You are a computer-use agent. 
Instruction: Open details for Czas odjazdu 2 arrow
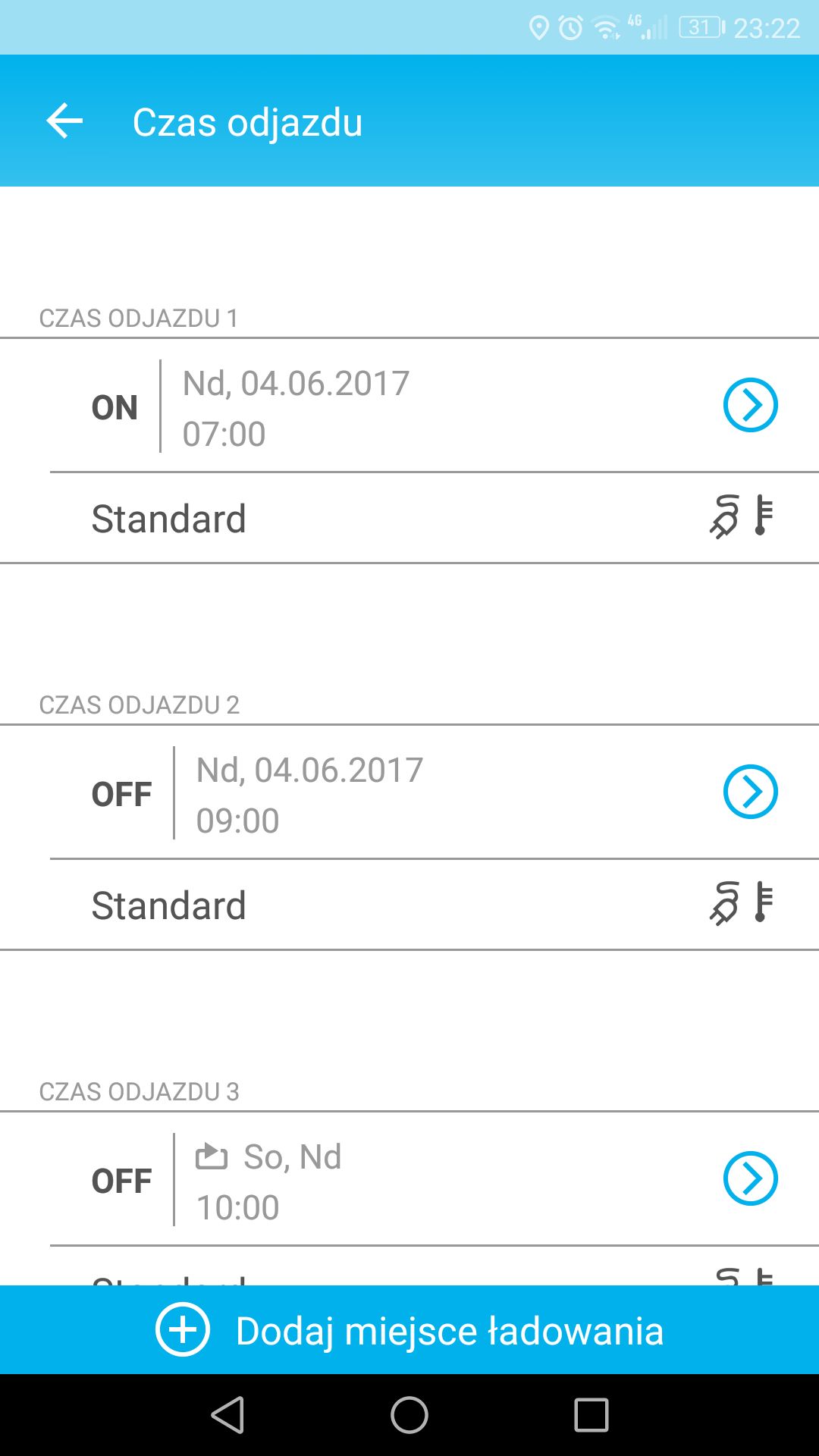coord(750,792)
